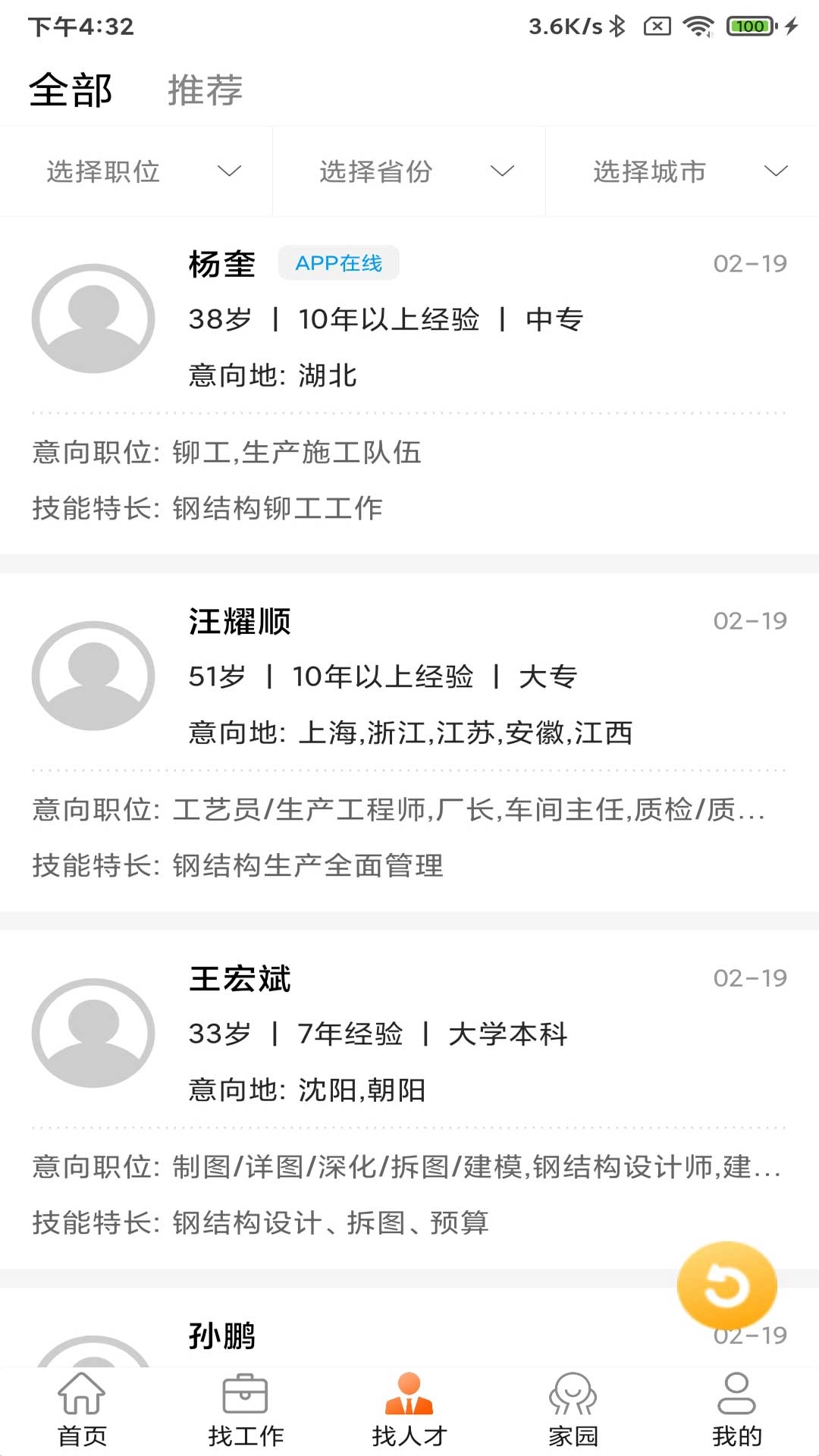
Task: Tap the battery level indicator
Action: (749, 24)
